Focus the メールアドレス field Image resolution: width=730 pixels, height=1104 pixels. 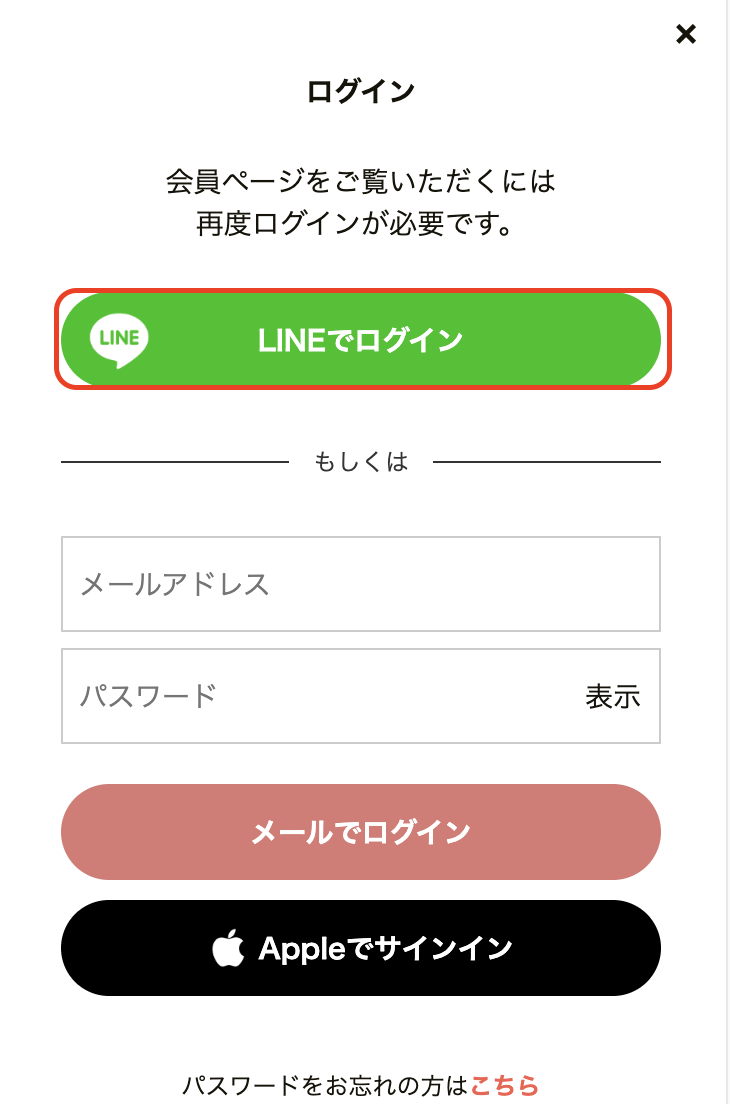click(x=361, y=584)
